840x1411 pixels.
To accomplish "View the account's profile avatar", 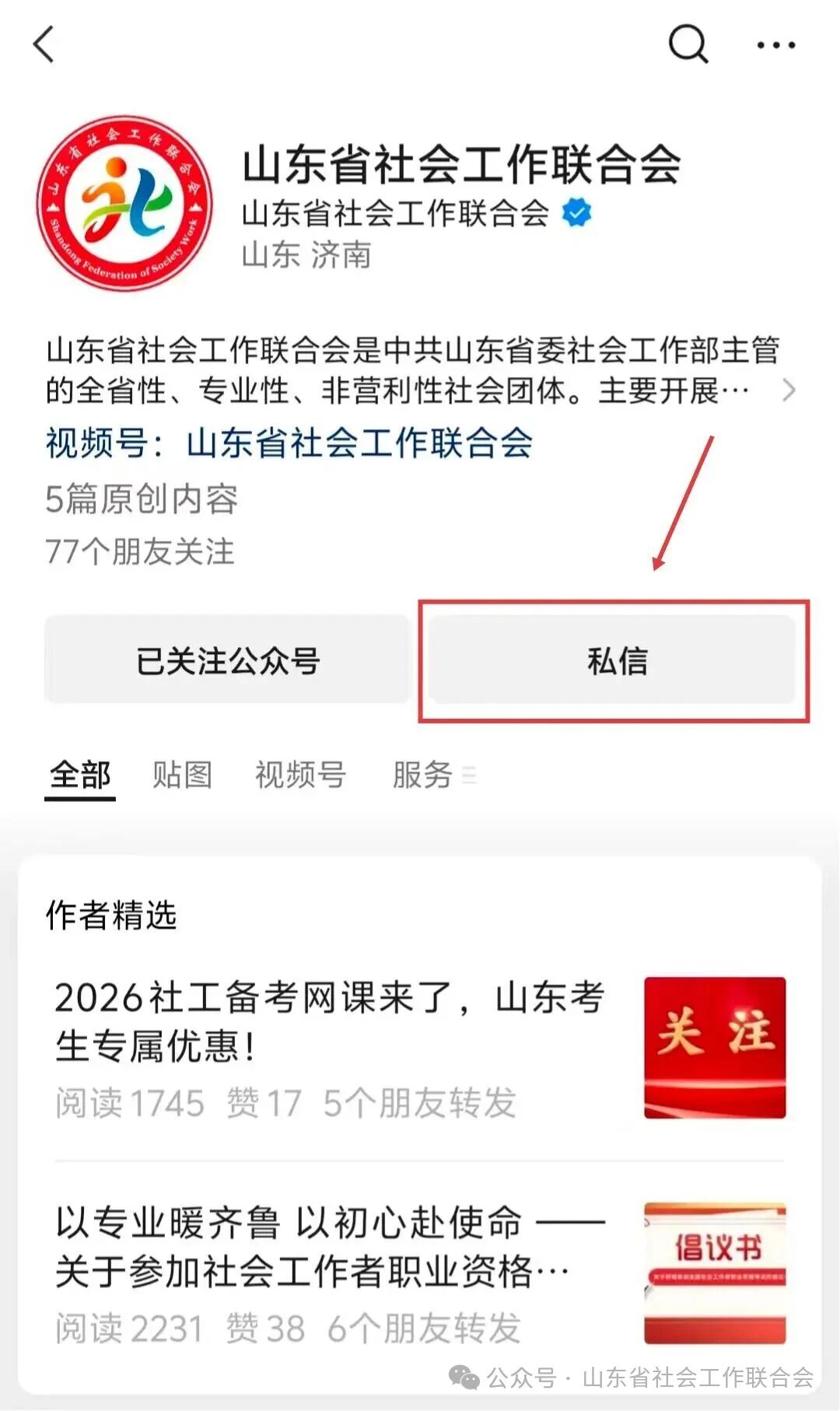I will [x=124, y=204].
